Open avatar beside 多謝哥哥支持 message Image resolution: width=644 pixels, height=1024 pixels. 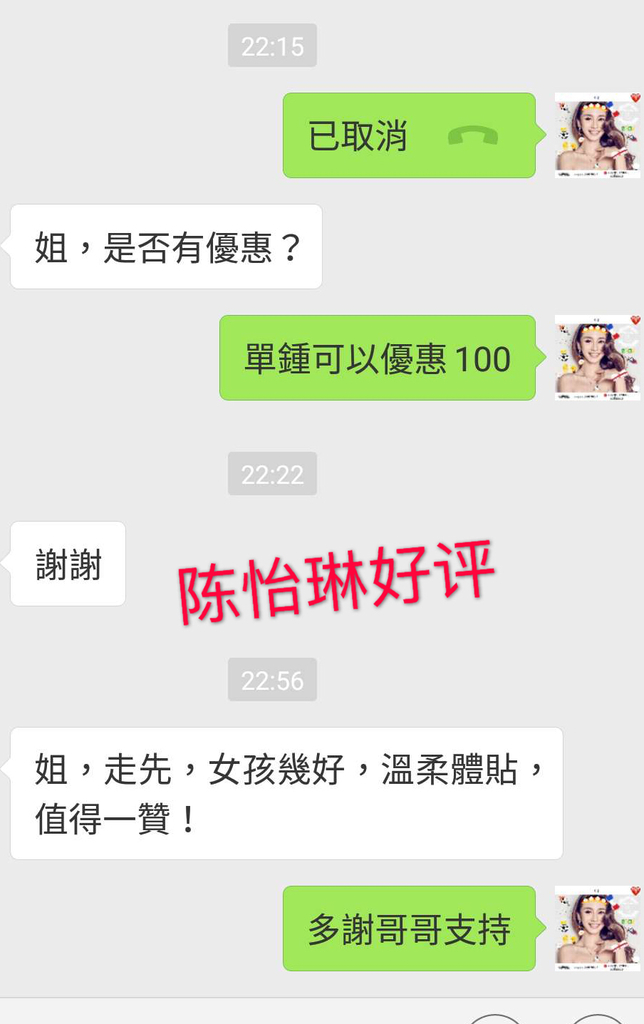point(597,929)
